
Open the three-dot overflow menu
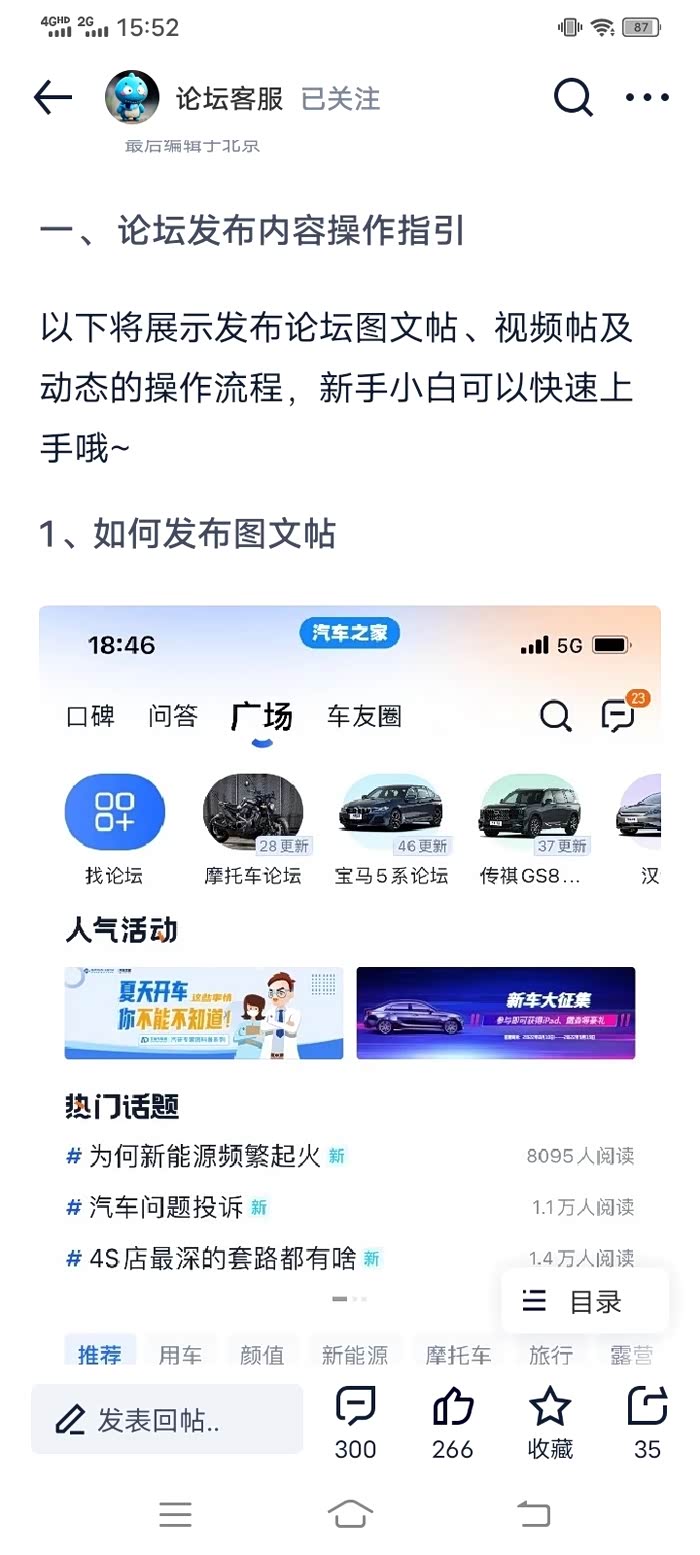click(x=647, y=98)
